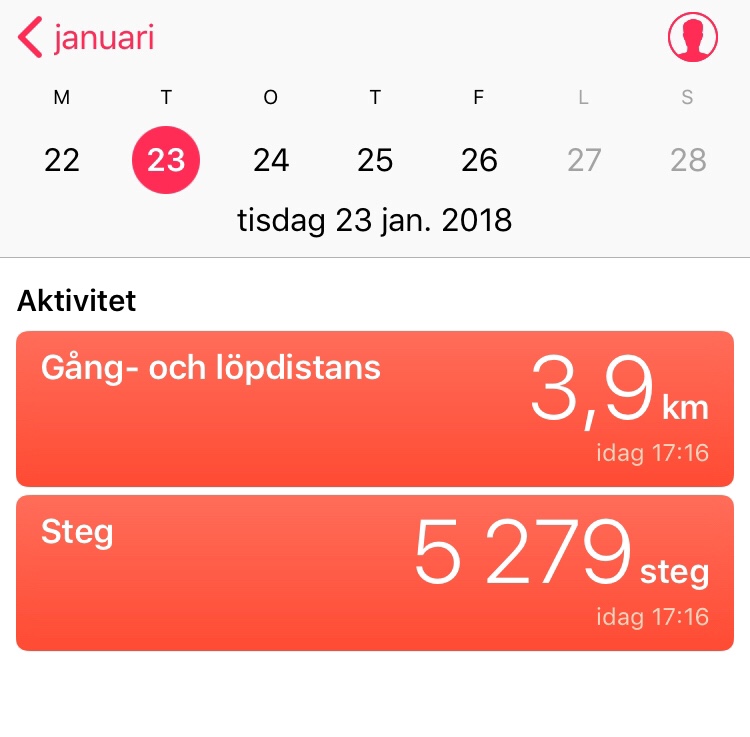This screenshot has height=737, width=750.
Task: Open the profile icon
Action: click(x=692, y=38)
